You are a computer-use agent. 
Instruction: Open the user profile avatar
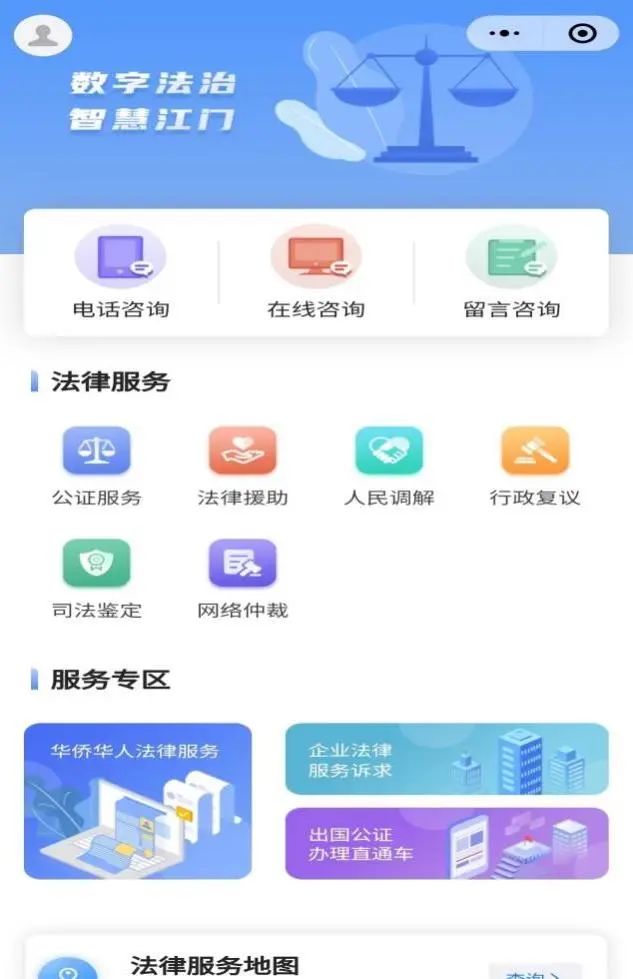[x=43, y=36]
